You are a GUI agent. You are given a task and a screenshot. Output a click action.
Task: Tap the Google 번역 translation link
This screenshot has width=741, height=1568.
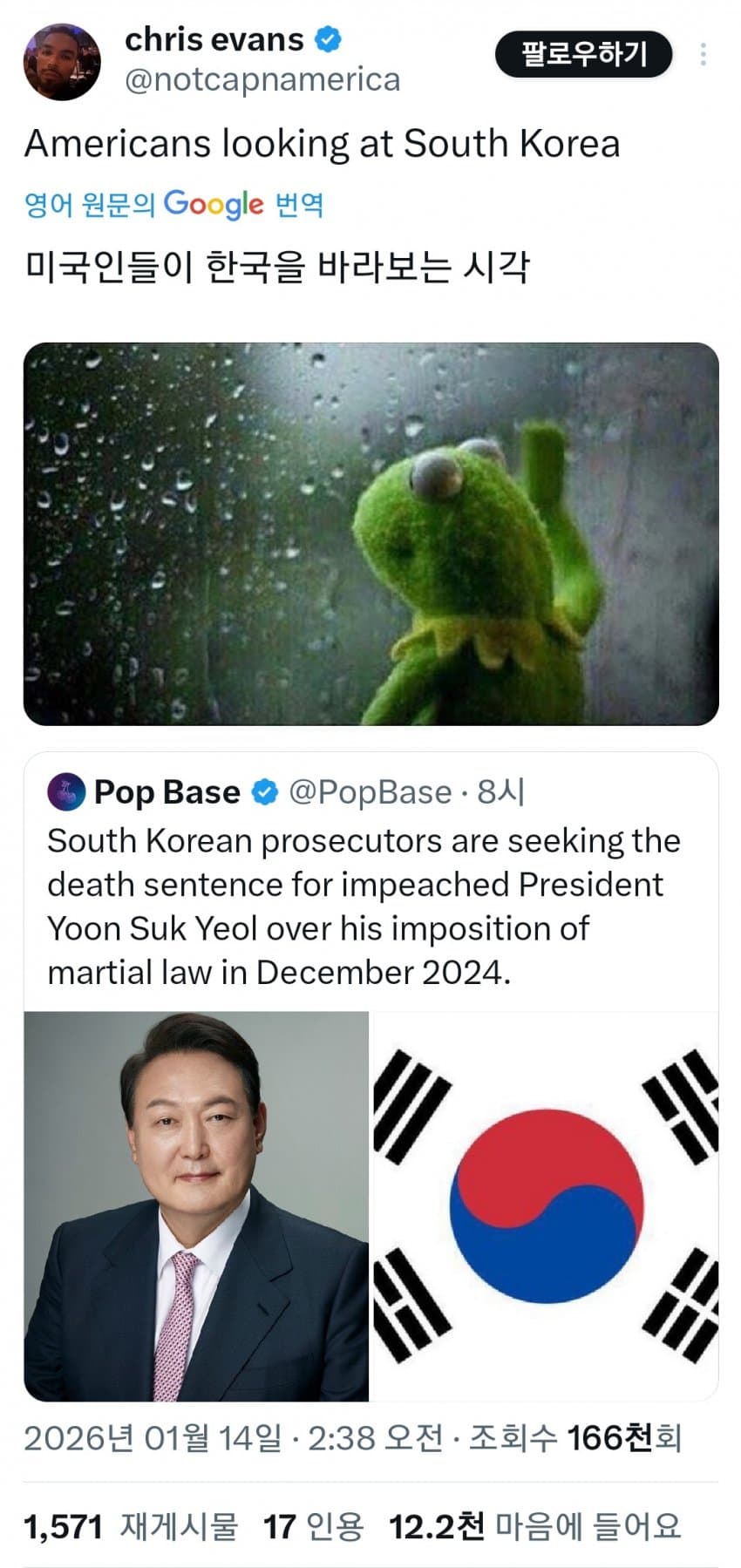[173, 205]
